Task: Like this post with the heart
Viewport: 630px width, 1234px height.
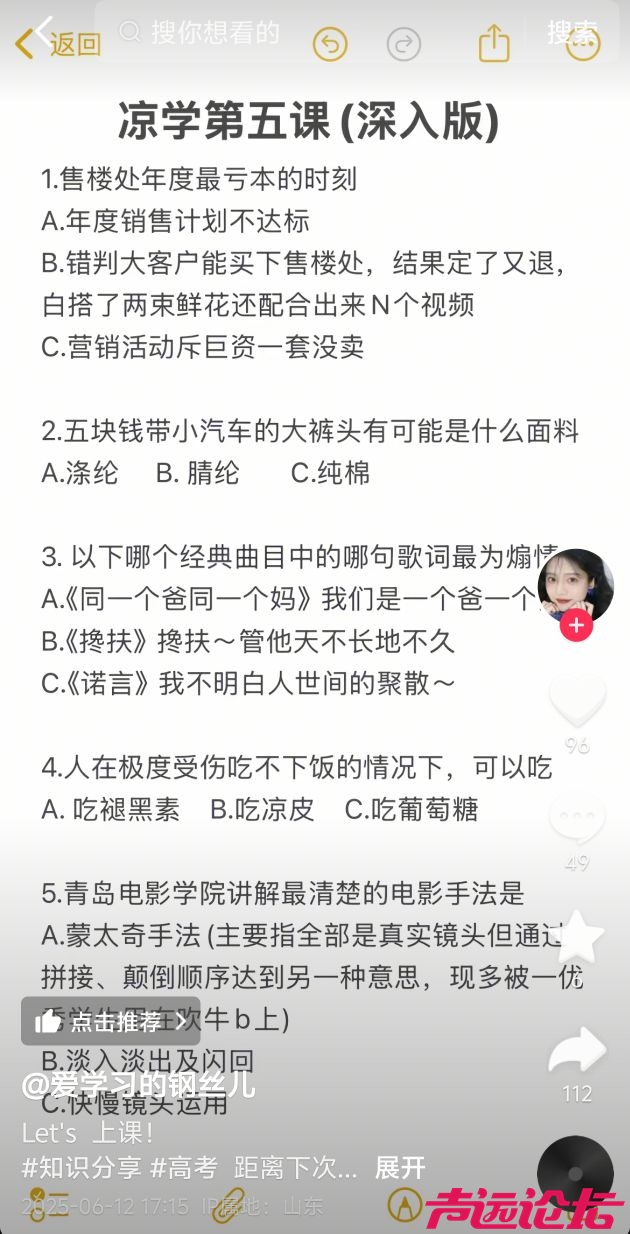Action: pos(577,699)
